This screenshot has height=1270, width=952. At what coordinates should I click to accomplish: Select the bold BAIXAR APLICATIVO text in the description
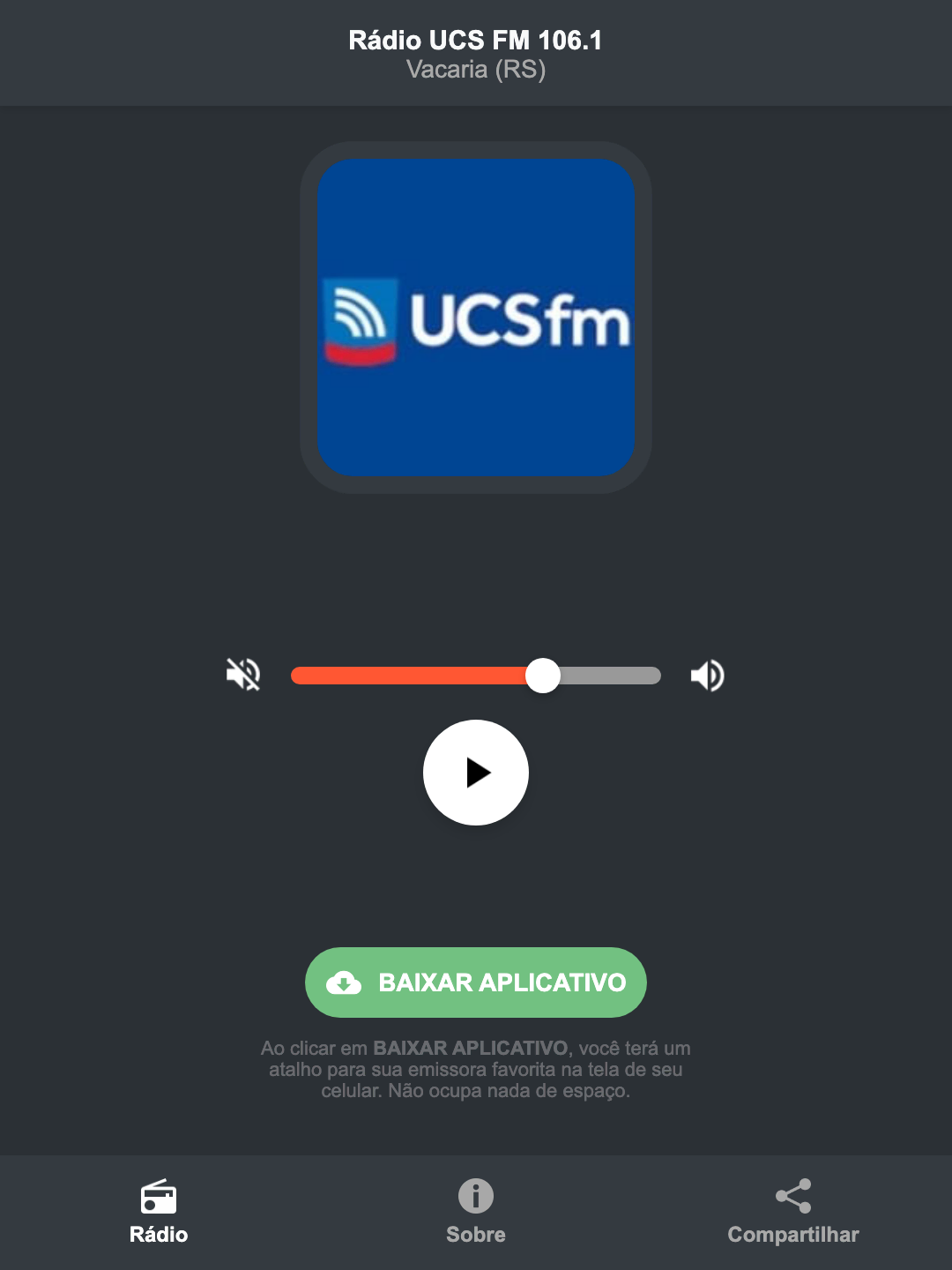[x=472, y=1049]
